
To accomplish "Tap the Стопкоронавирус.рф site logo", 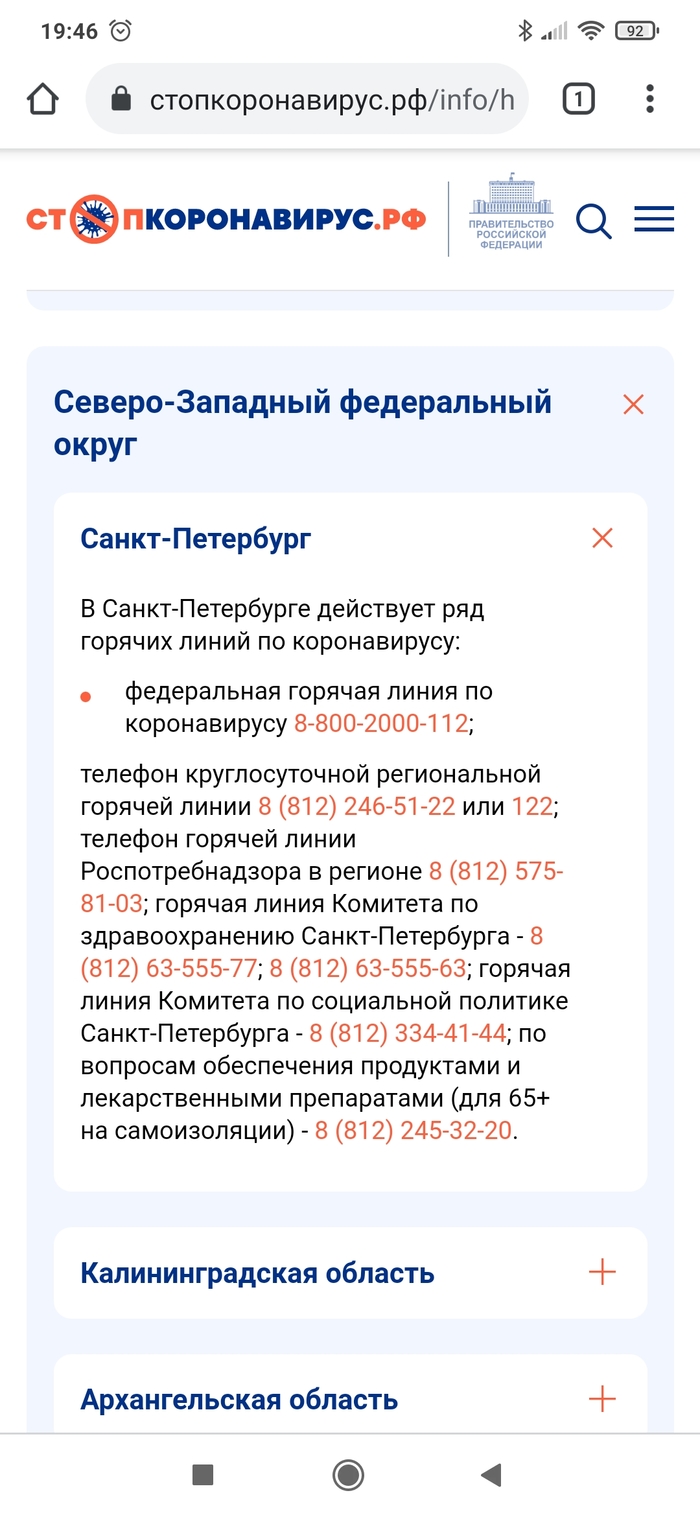I will point(226,219).
